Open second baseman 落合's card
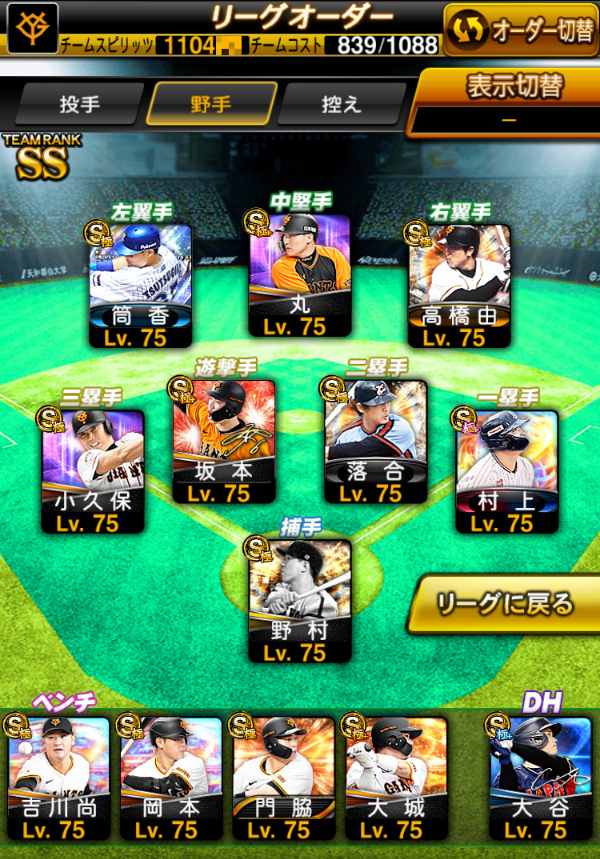The image size is (600, 859). click(375, 439)
